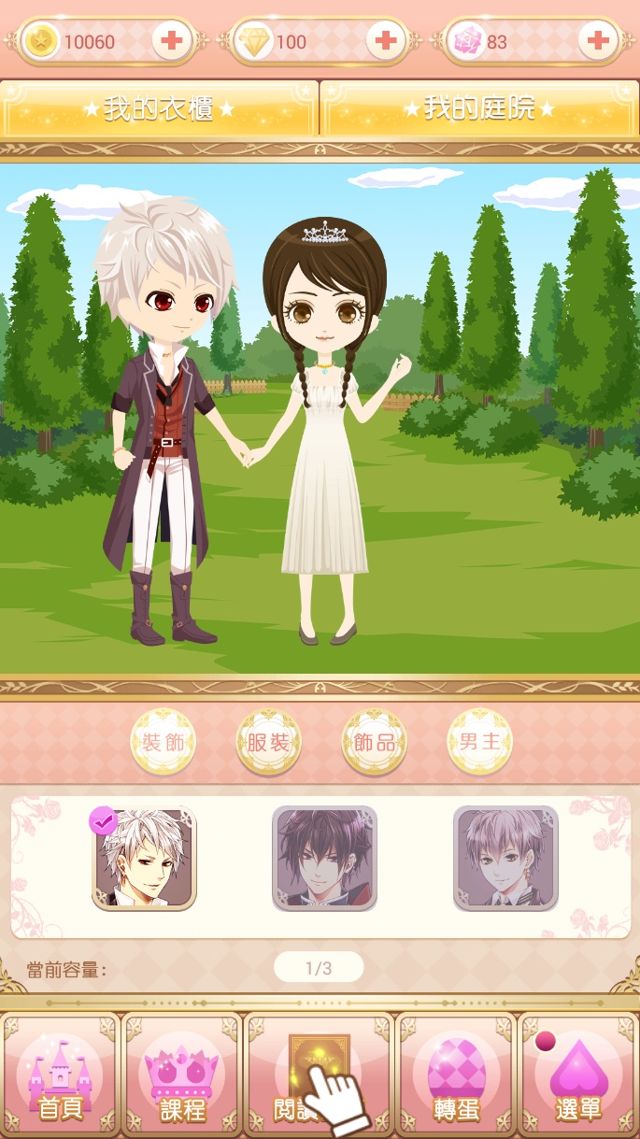The width and height of the screenshot is (640, 1139).
Task: Choose the dark-haired male character
Action: pyautogui.click(x=324, y=859)
